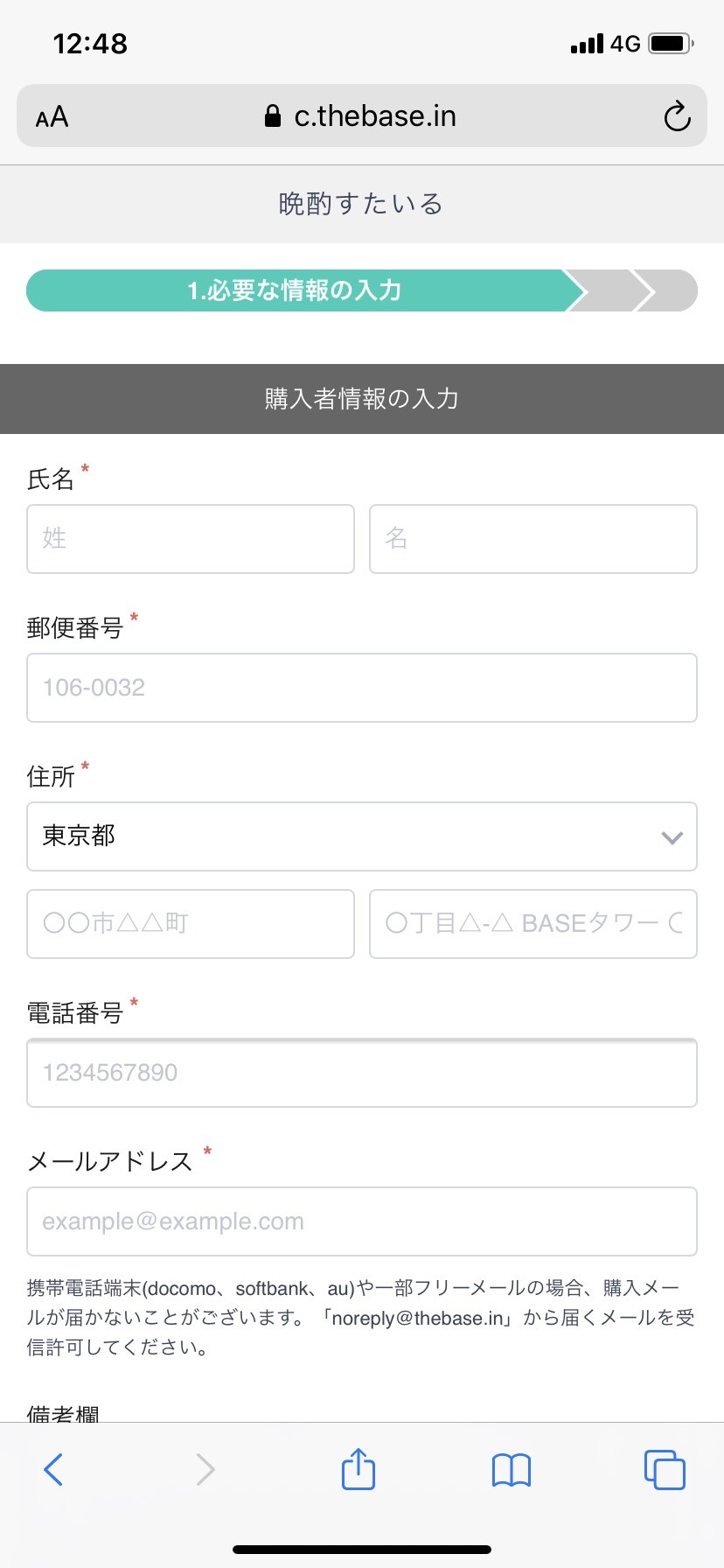Open the 東京都 prefecture dropdown
The width and height of the screenshot is (724, 1568).
[362, 836]
